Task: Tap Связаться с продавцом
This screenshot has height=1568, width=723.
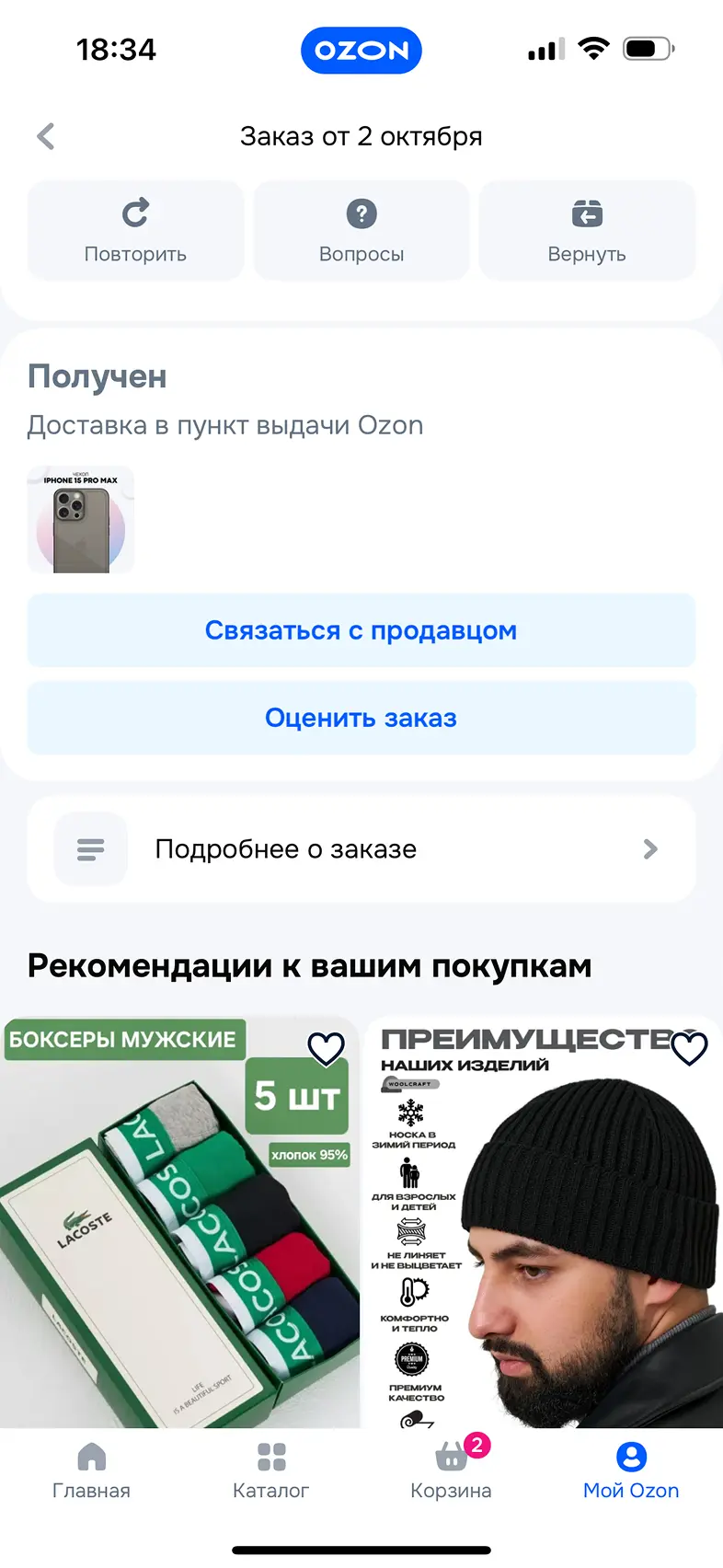Action: [361, 630]
